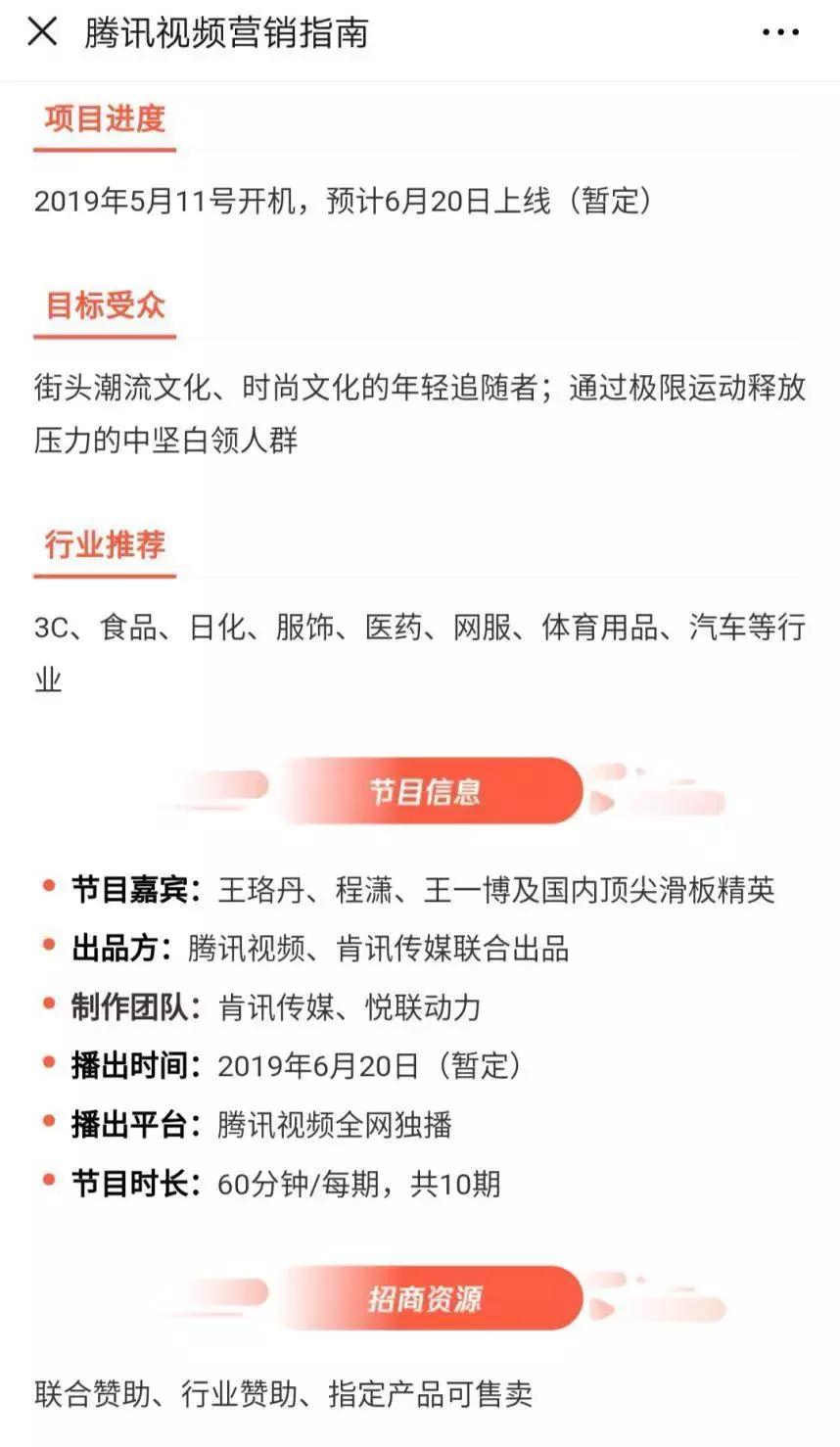Open the three-dot more options menu
Viewport: 840px width, 1447px height.
pyautogui.click(x=778, y=32)
